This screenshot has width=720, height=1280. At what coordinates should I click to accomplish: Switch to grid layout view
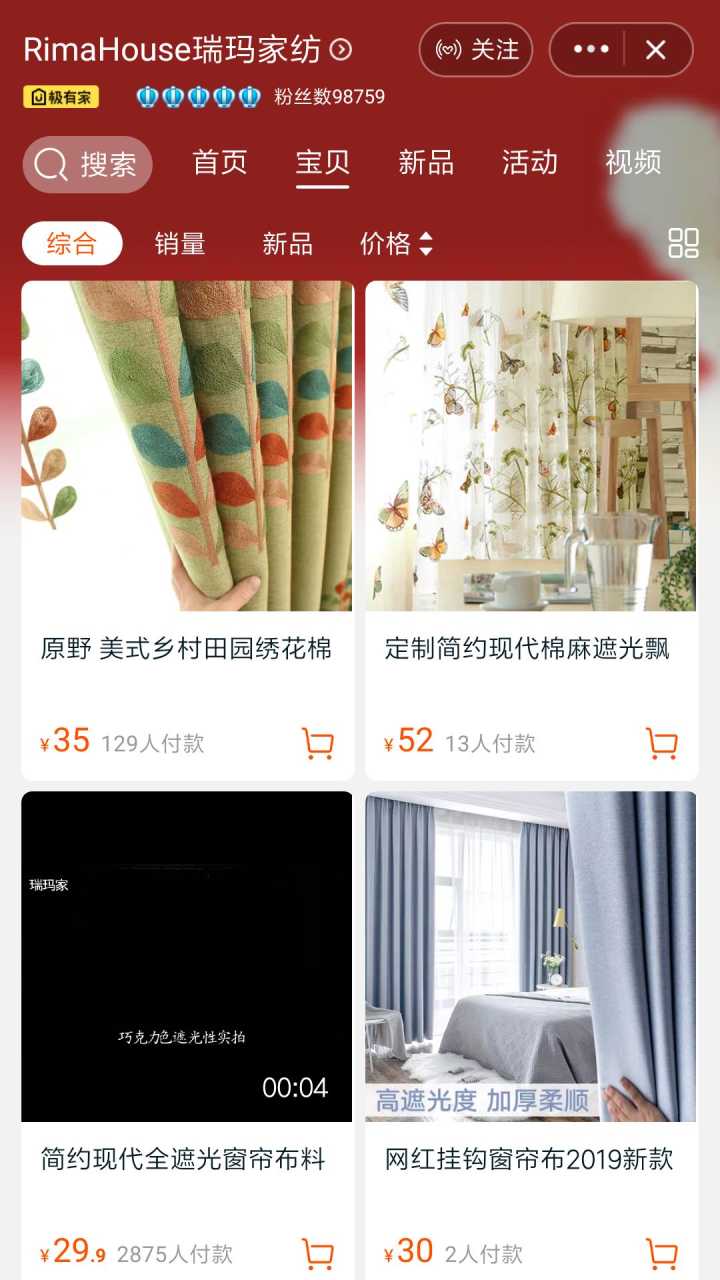(686, 243)
